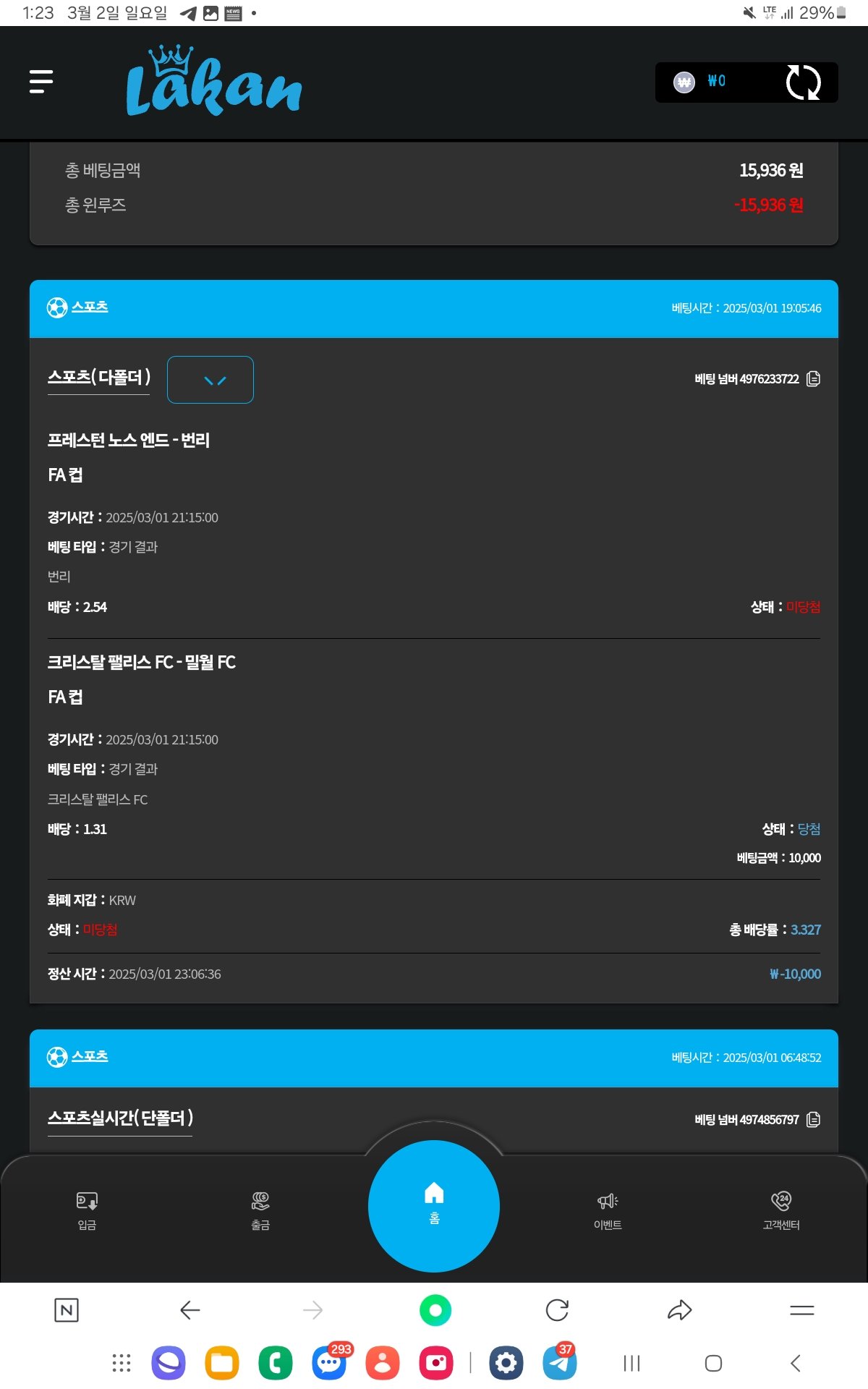Screen dimensions: 868x1389
Task: Refresh the balance amount
Action: [x=803, y=82]
